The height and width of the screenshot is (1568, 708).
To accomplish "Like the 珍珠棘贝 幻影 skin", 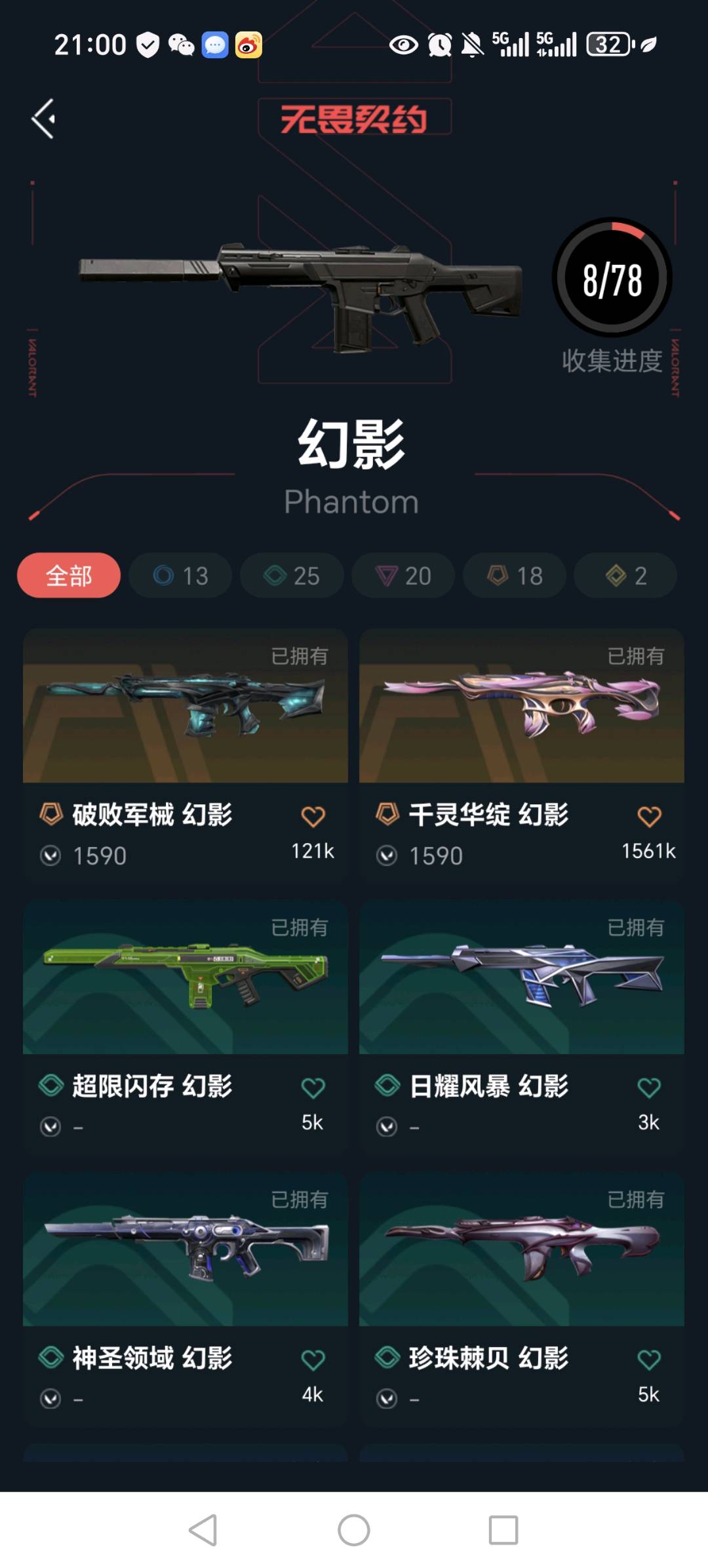I will tap(649, 1360).
